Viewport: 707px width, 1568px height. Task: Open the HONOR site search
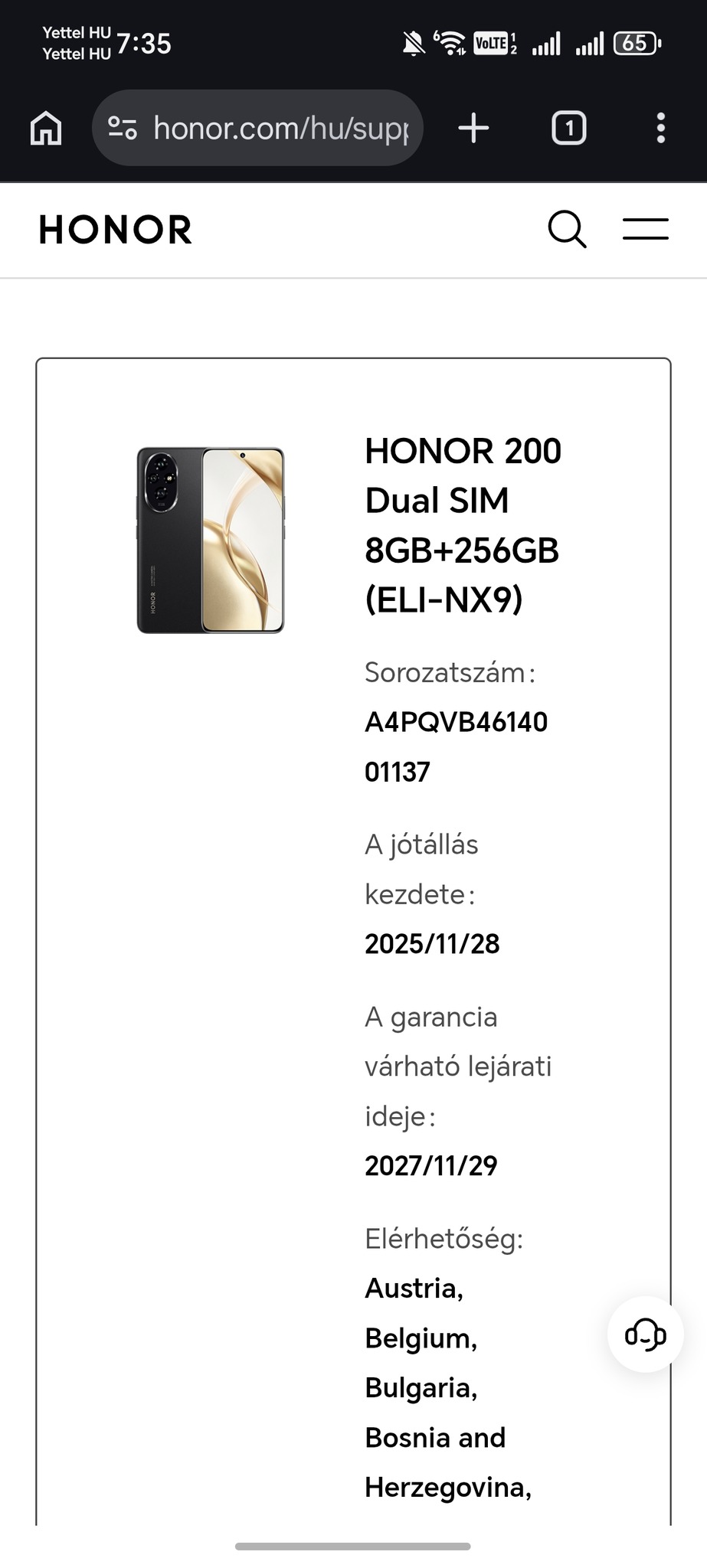(567, 230)
